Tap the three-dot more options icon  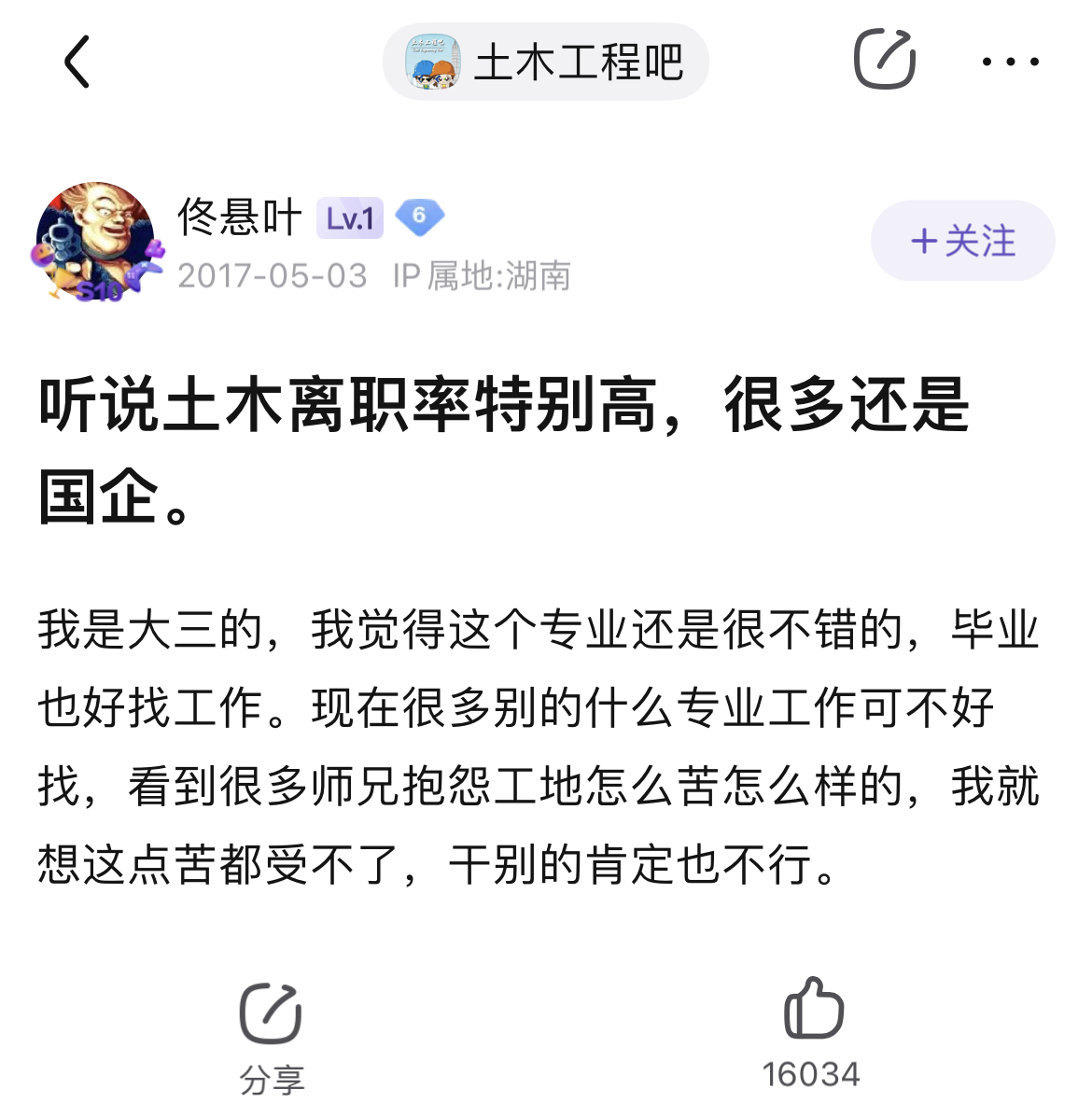pos(1013,62)
